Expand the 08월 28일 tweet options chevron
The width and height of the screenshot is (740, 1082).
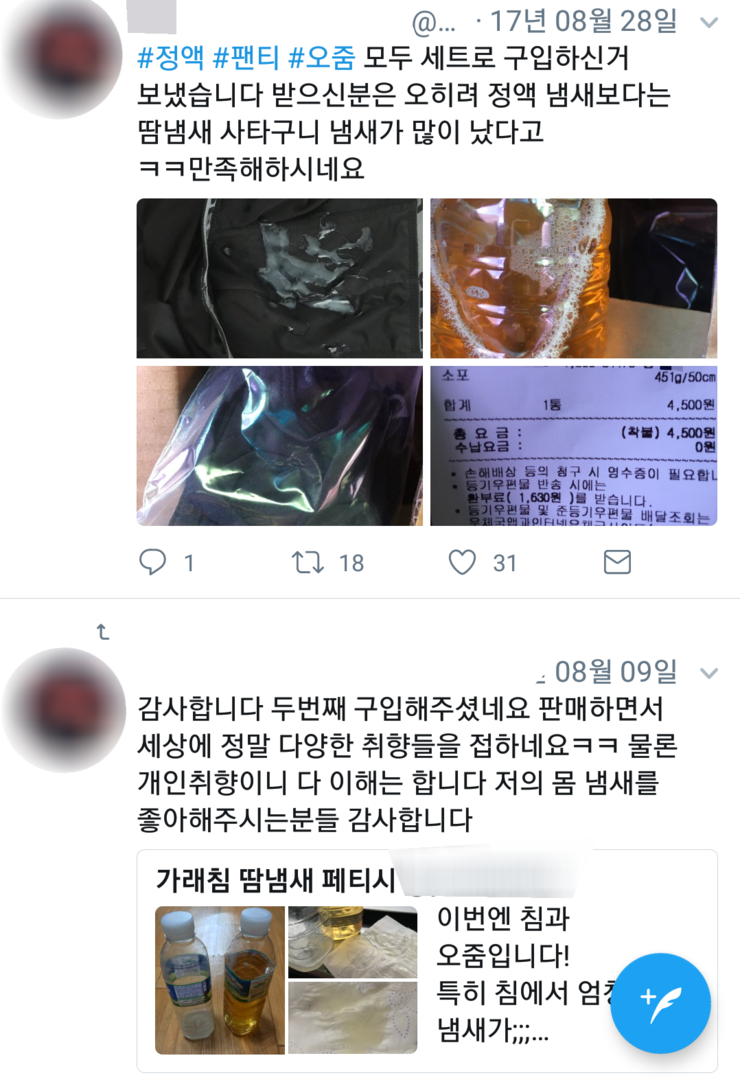709,22
